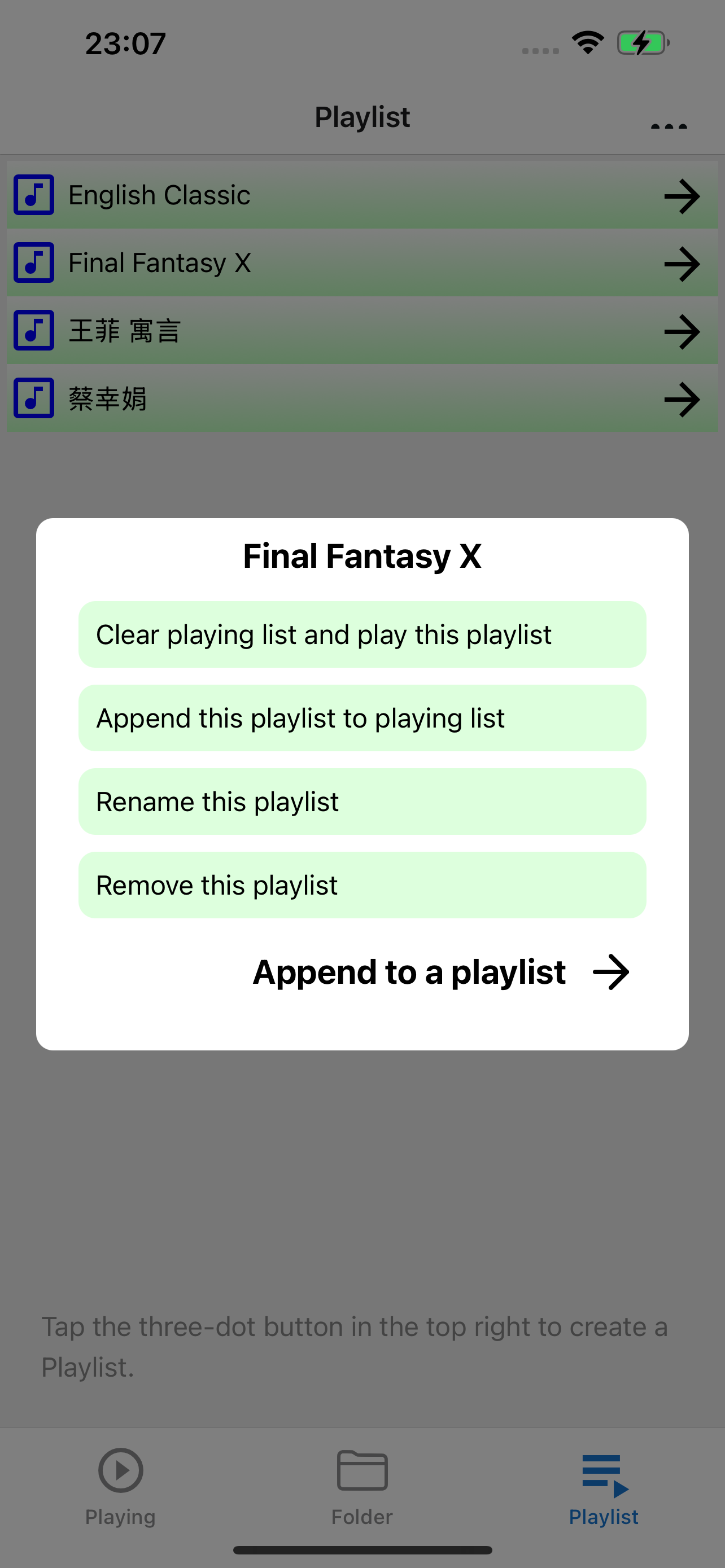Tap the three-dot menu at top right
This screenshot has width=725, height=1568.
coord(669,125)
